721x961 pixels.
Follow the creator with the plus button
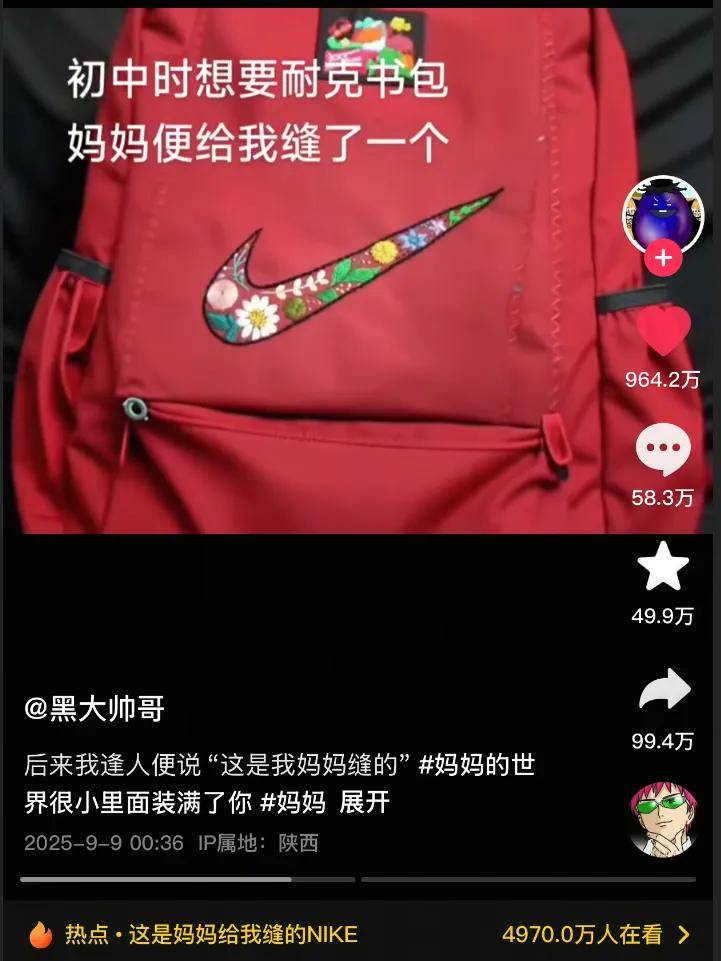(662, 259)
